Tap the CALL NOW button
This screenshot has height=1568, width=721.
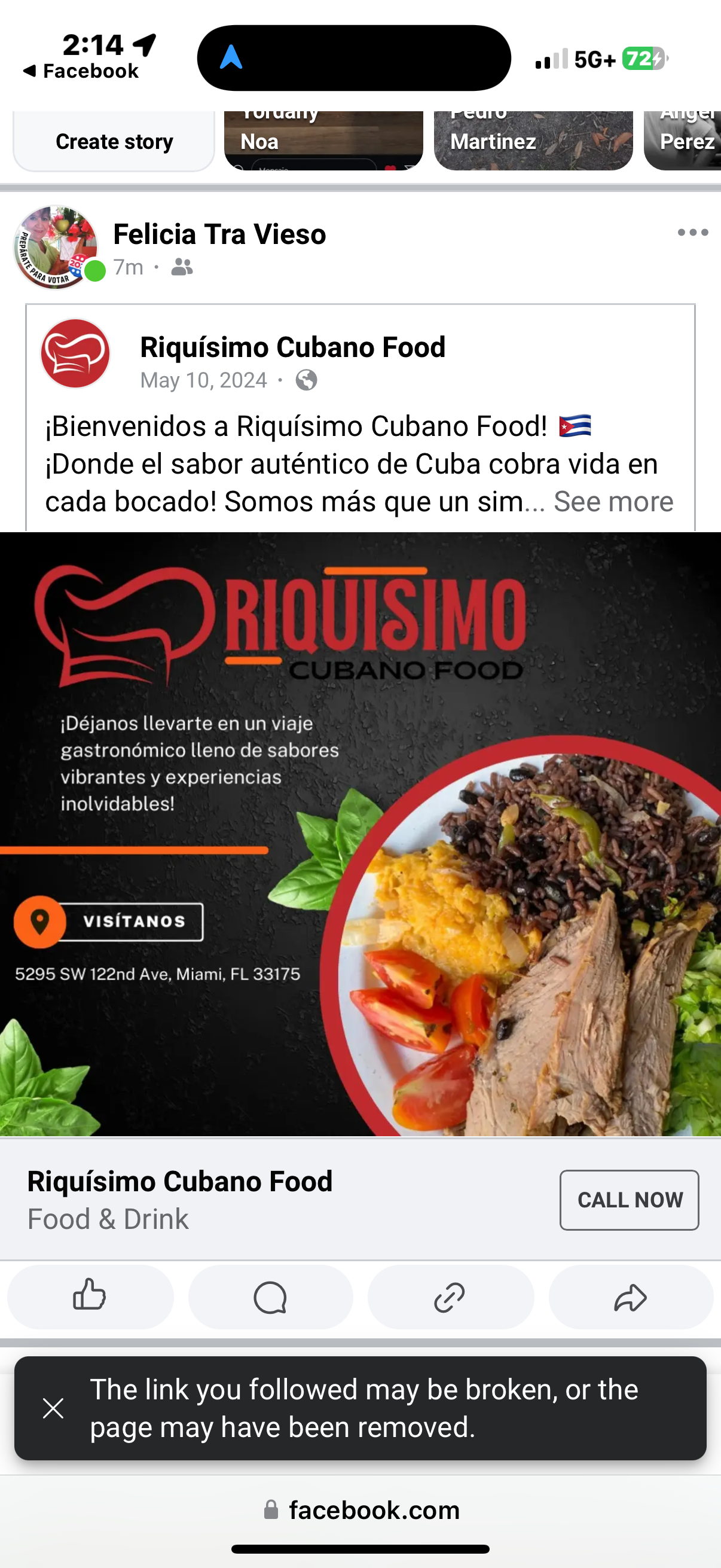click(x=629, y=1200)
